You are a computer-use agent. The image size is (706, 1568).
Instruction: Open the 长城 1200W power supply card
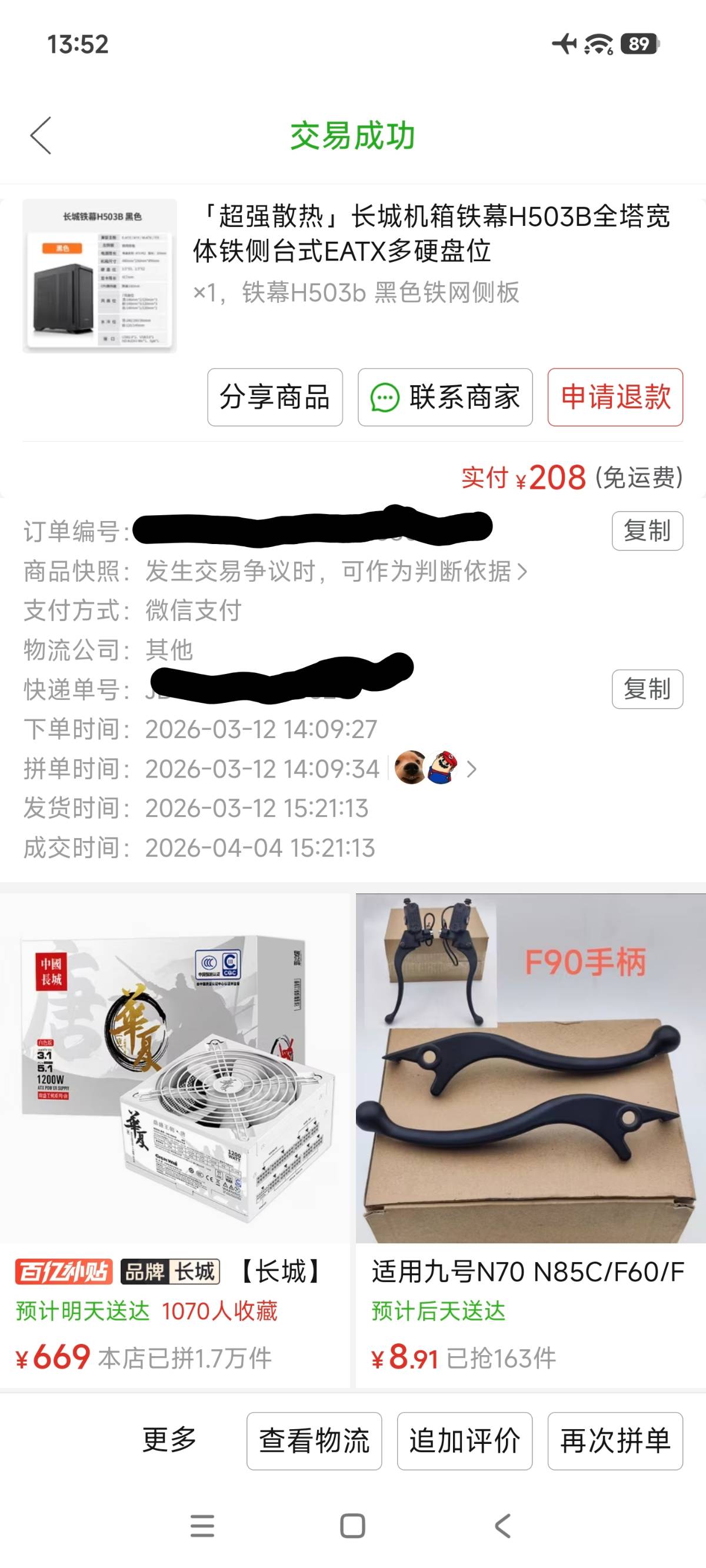pos(175,1138)
